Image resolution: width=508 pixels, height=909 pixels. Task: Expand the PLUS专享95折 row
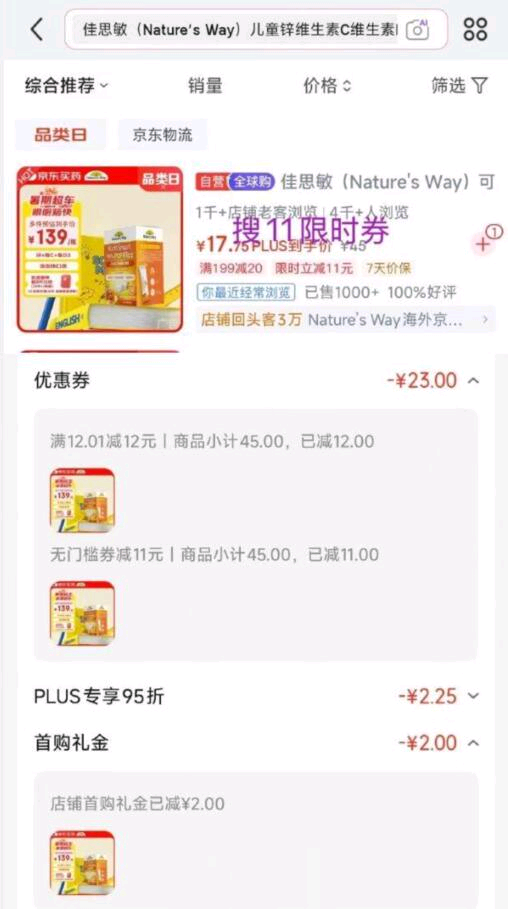pyautogui.click(x=474, y=696)
